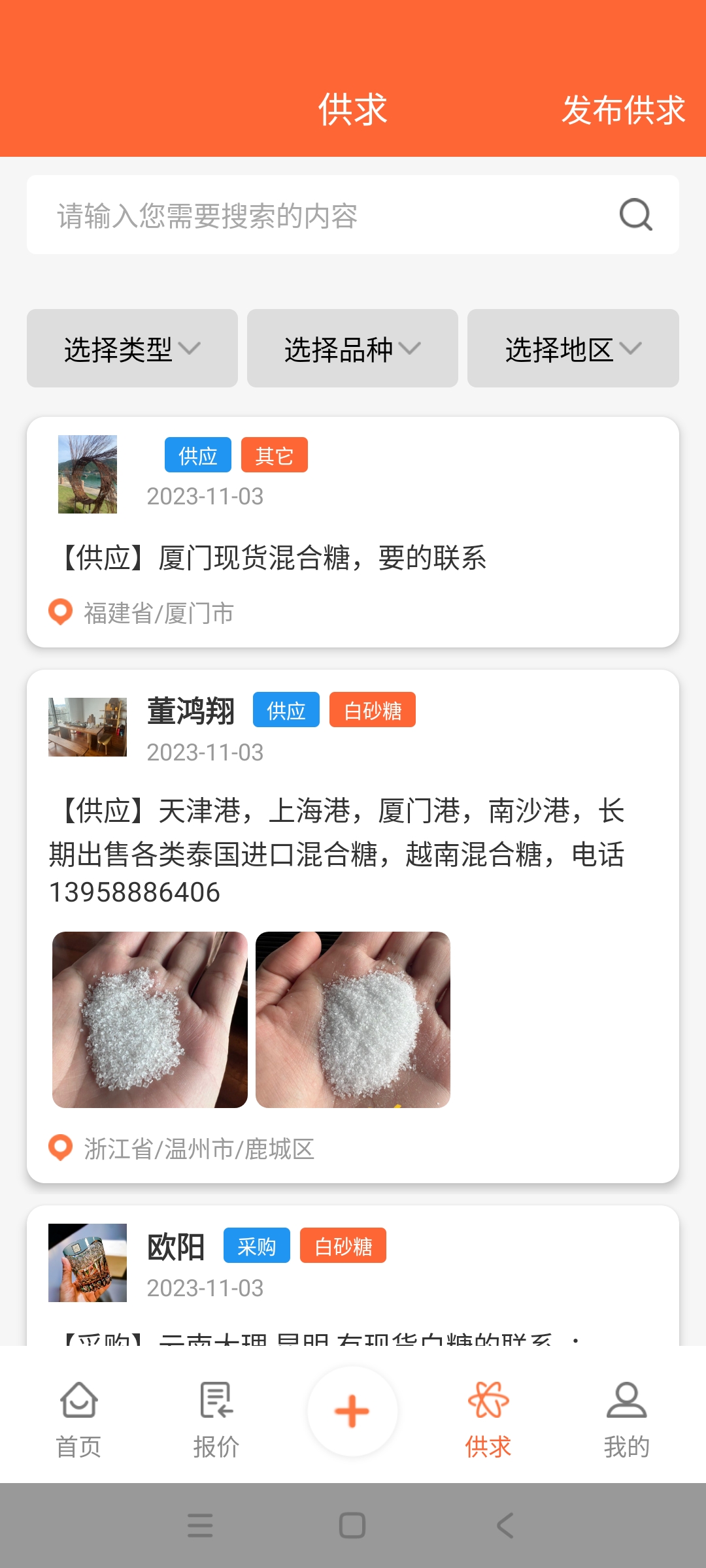The image size is (706, 1568).
Task: Focus the search input field
Action: [327, 215]
